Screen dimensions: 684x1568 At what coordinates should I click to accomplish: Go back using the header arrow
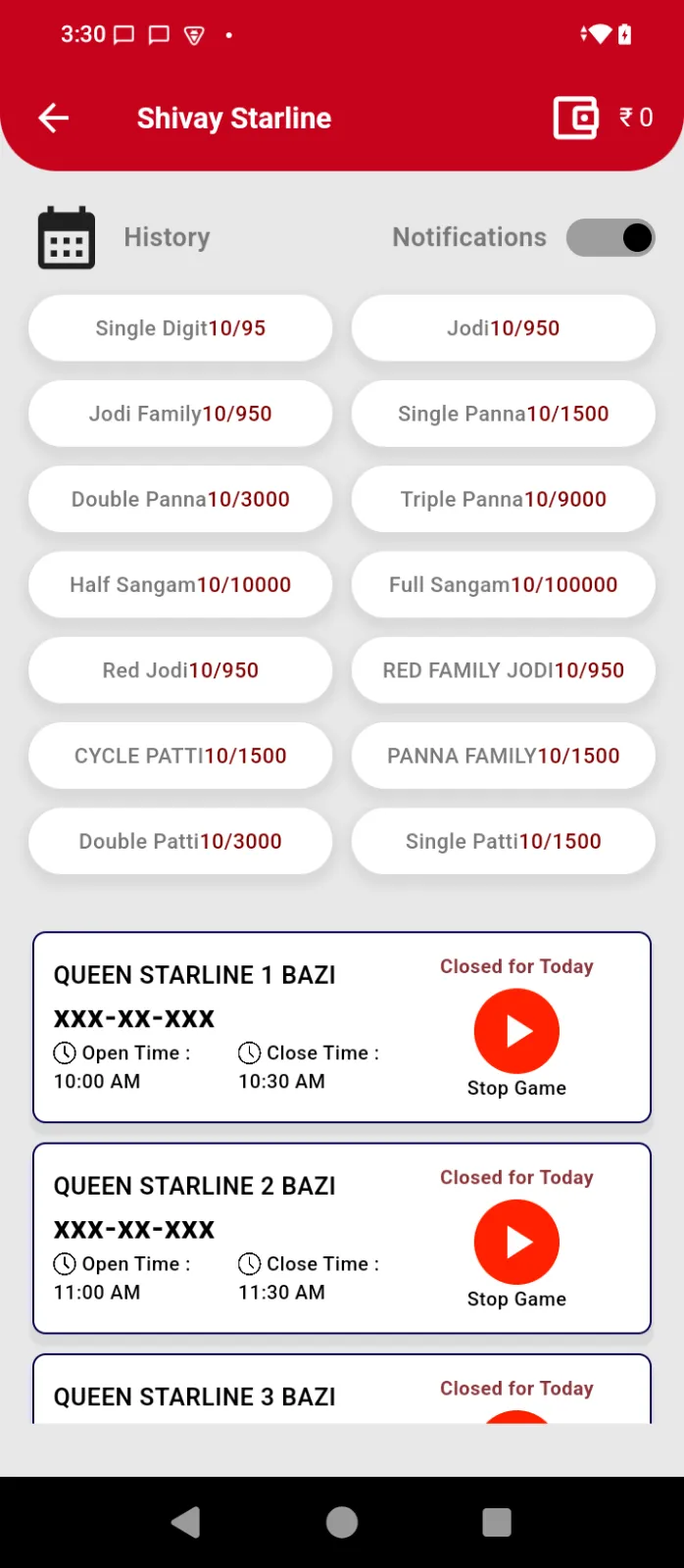[54, 119]
